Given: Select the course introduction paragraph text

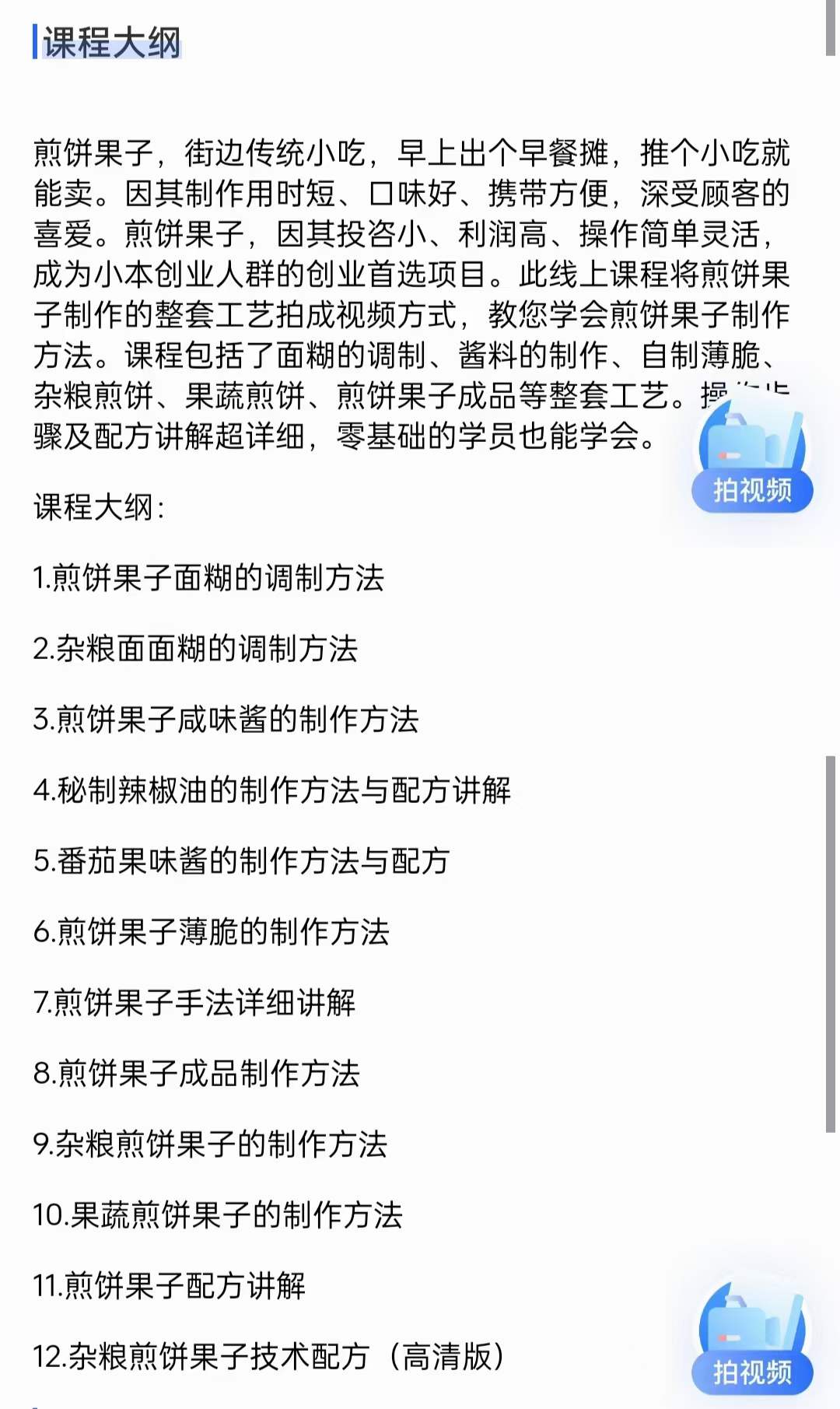Looking at the screenshot, I should click(x=404, y=296).
